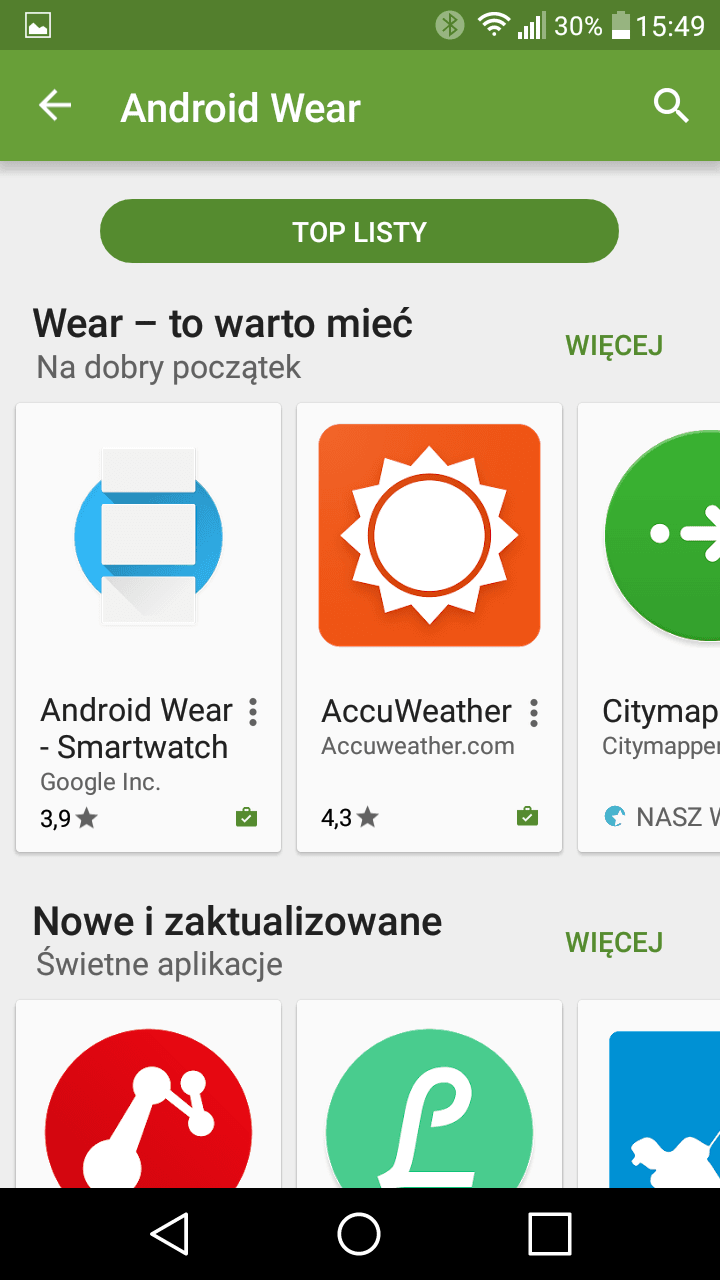Open search in Android Wear section
Viewport: 720px width, 1280px height.
click(x=671, y=106)
